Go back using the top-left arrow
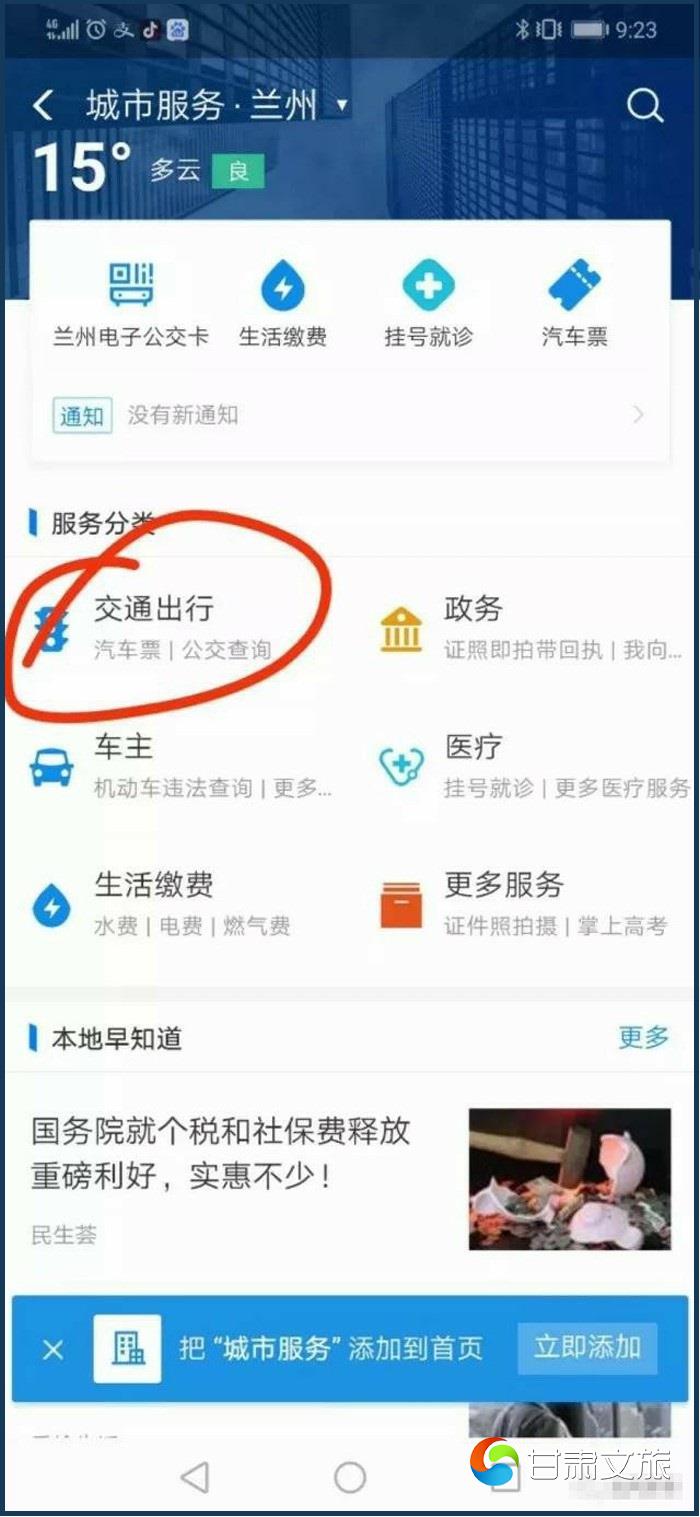The height and width of the screenshot is (1517, 700). pyautogui.click(x=43, y=106)
